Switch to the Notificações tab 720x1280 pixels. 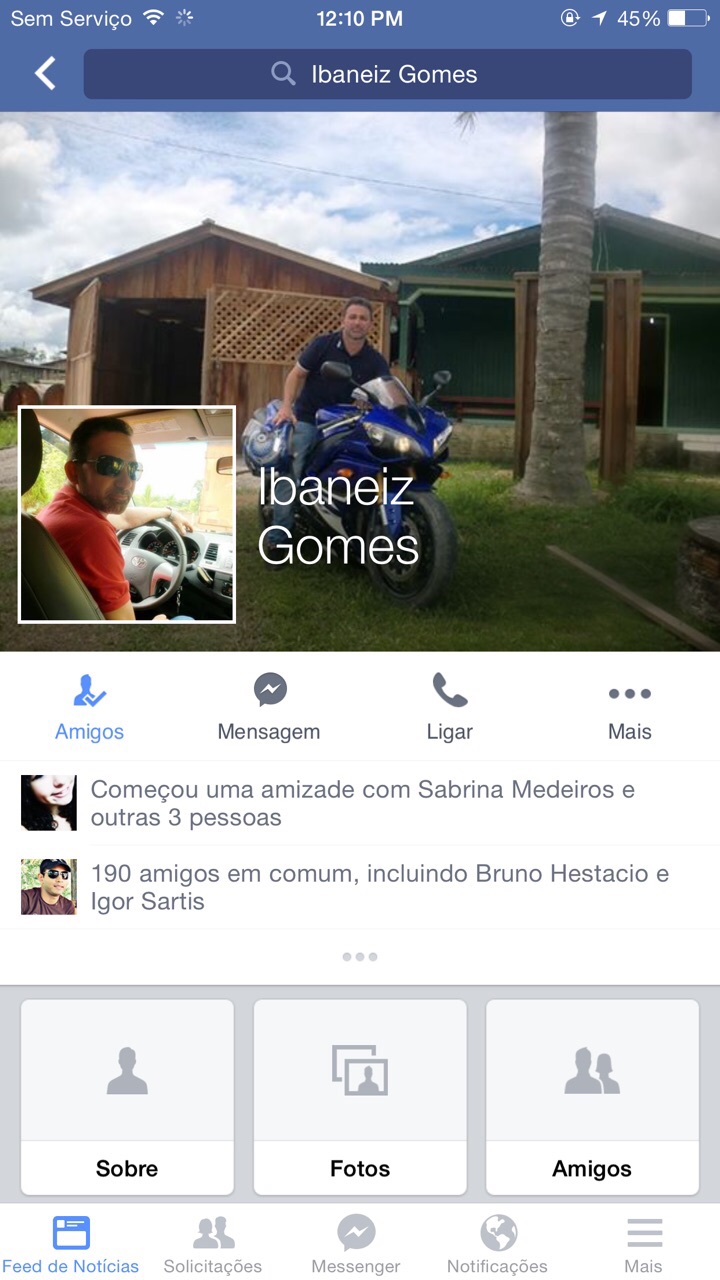coord(498,1244)
